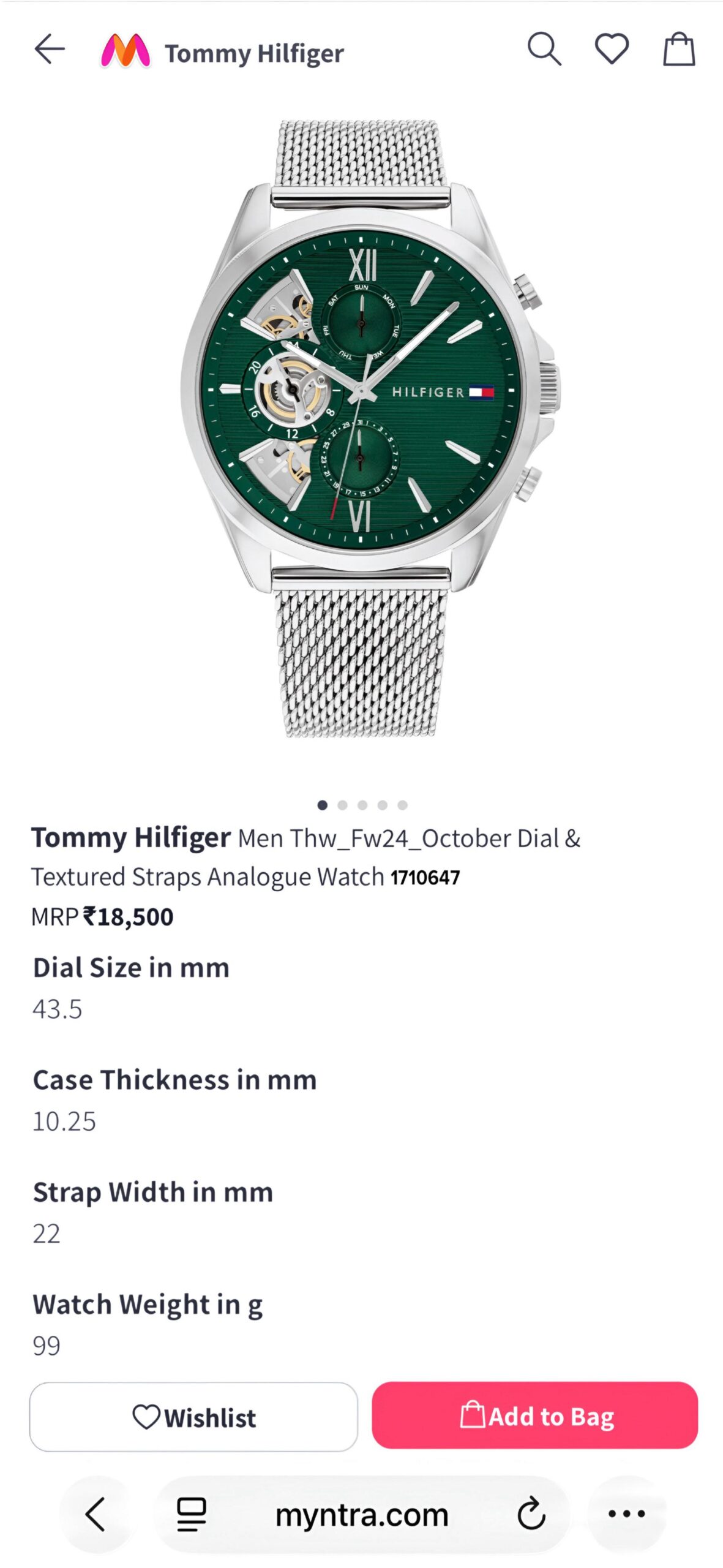The height and width of the screenshot is (1568, 723).
Task: Open the Tommy Hilfiger watch image
Action: pyautogui.click(x=361, y=429)
